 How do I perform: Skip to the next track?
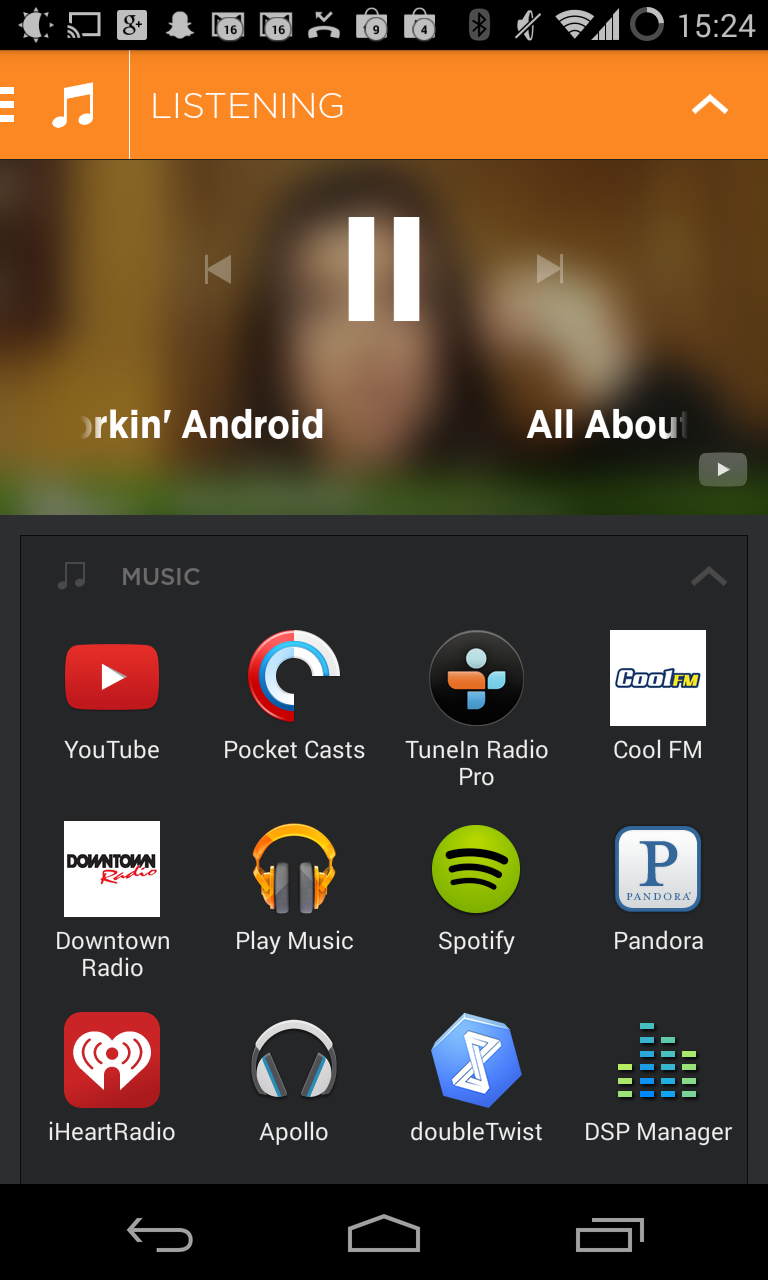[549, 269]
